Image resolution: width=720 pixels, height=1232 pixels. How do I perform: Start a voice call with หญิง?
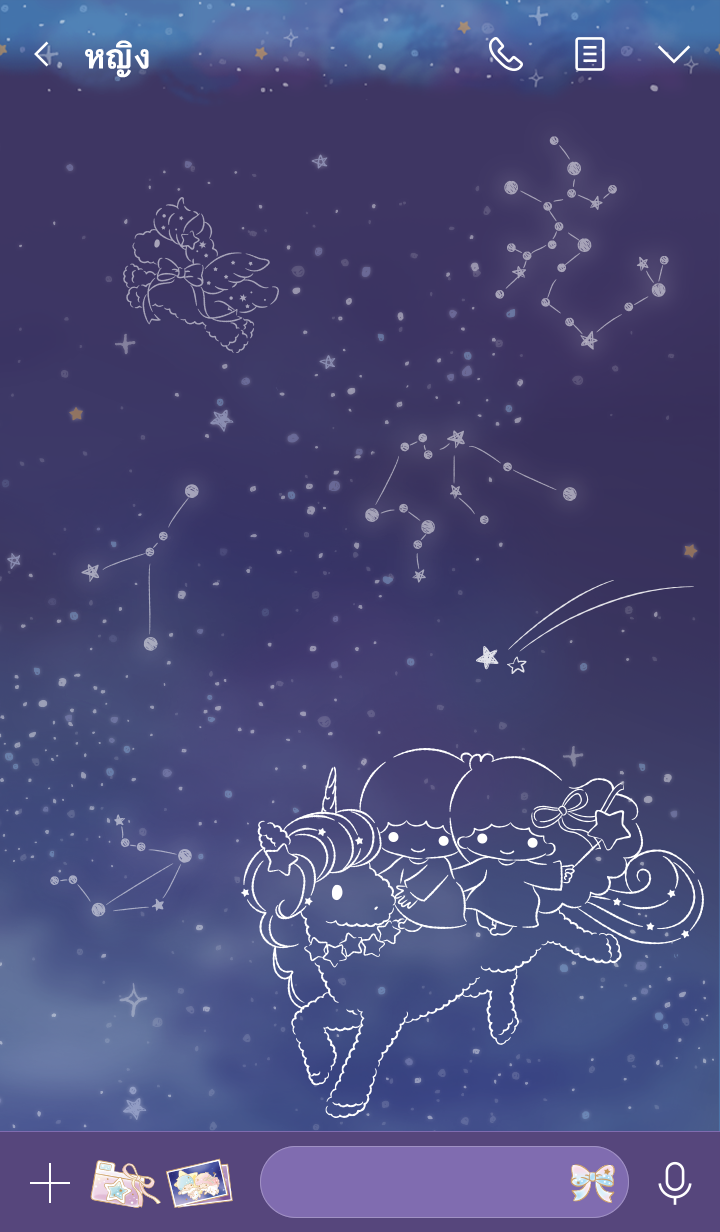pyautogui.click(x=505, y=54)
